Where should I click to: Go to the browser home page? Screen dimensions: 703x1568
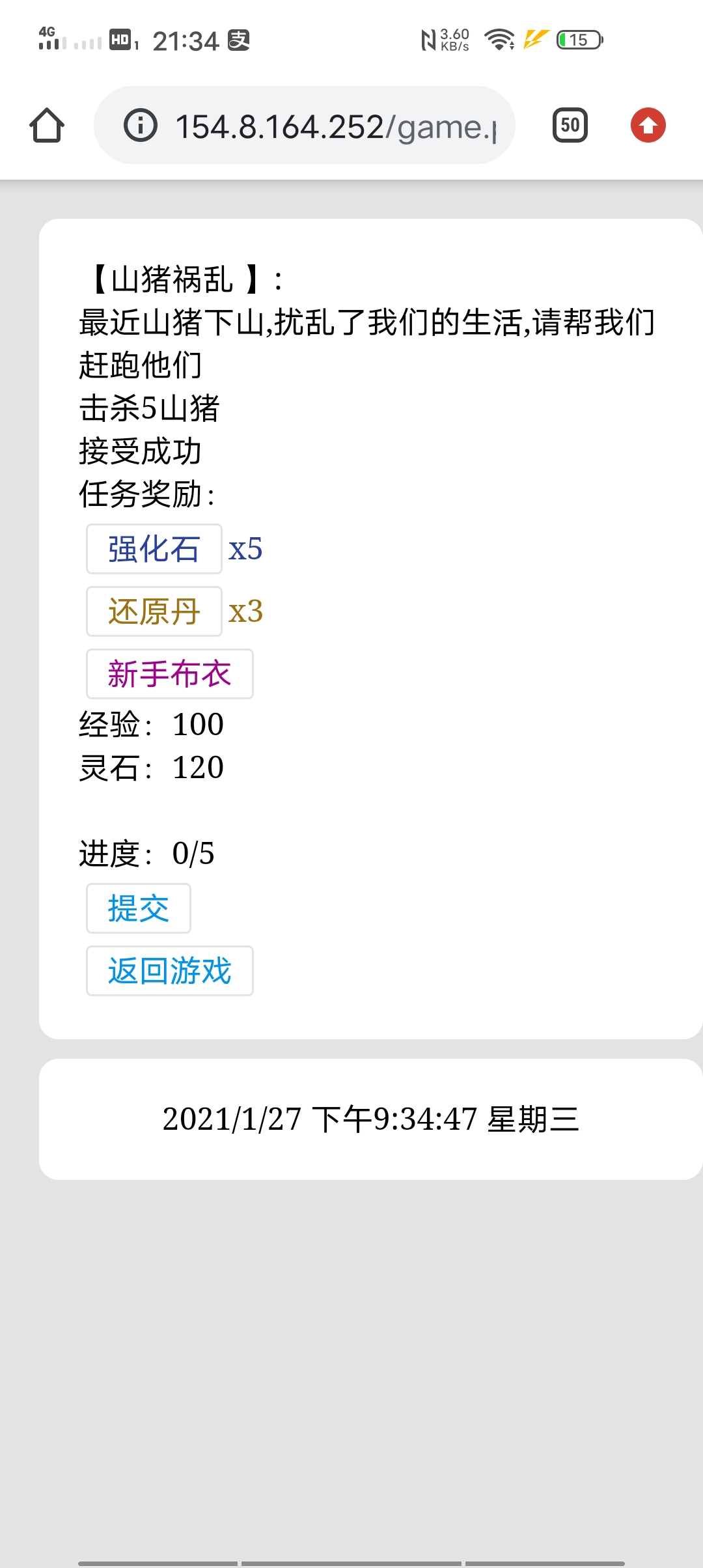pos(47,125)
